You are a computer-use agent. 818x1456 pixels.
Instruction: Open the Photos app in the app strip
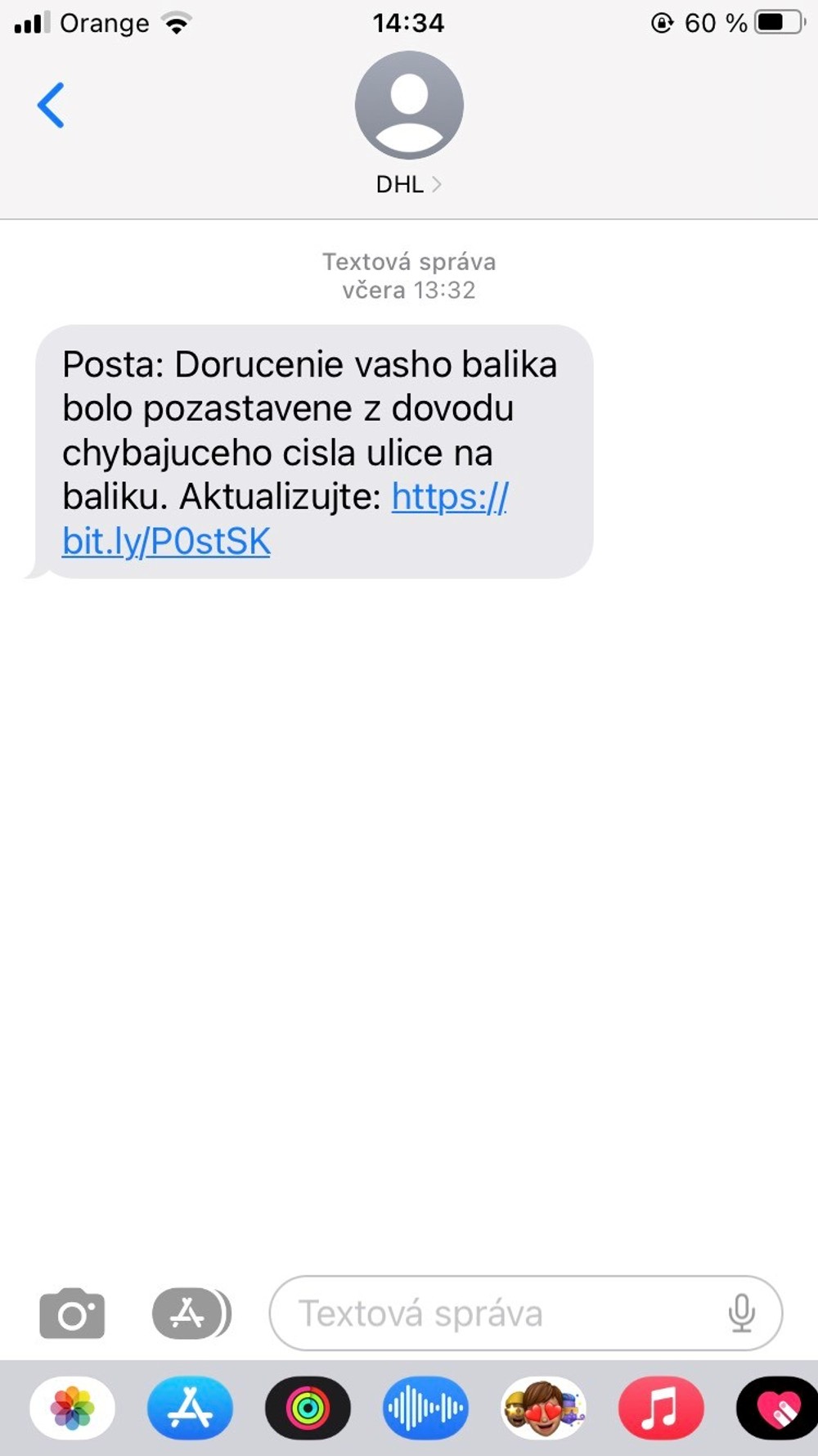(x=72, y=1409)
